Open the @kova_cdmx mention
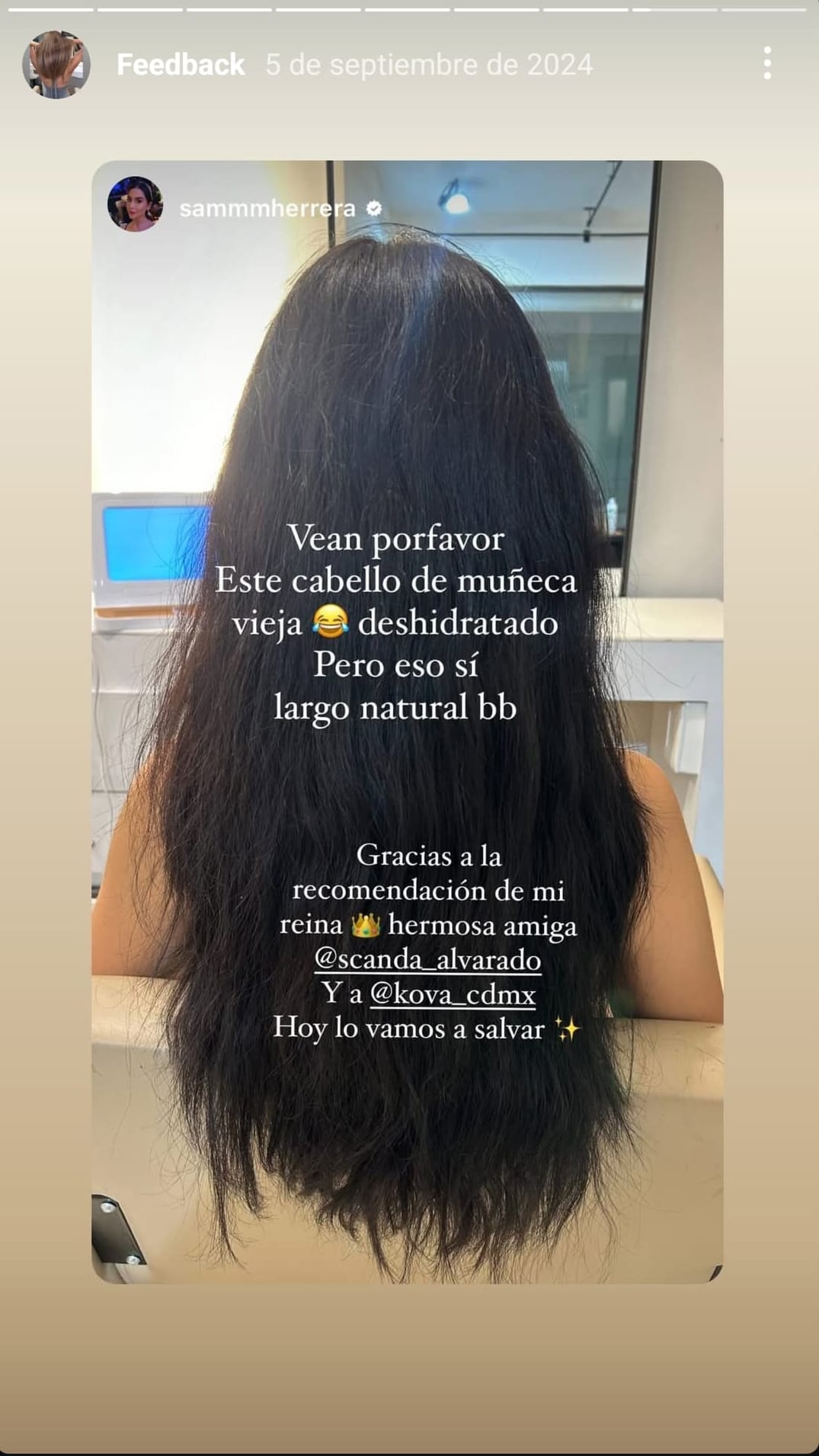The image size is (819, 1456). click(x=453, y=994)
